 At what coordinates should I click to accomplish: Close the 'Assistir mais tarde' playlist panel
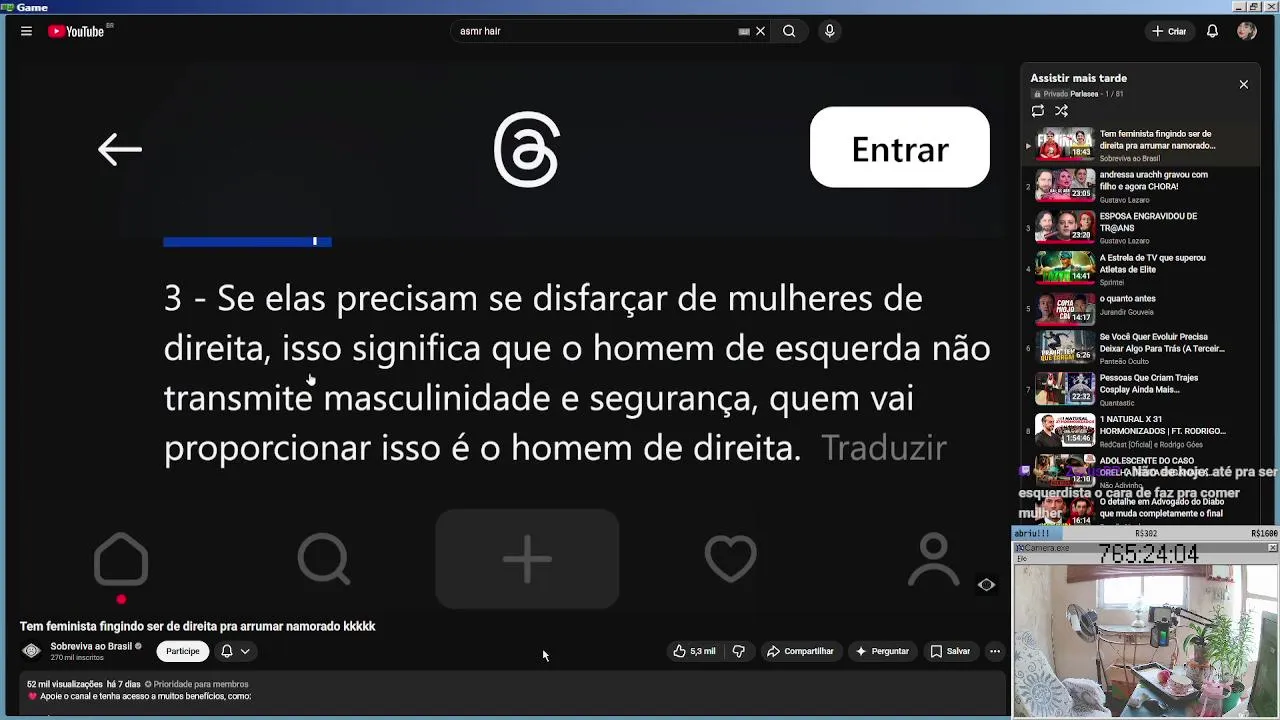click(1243, 84)
